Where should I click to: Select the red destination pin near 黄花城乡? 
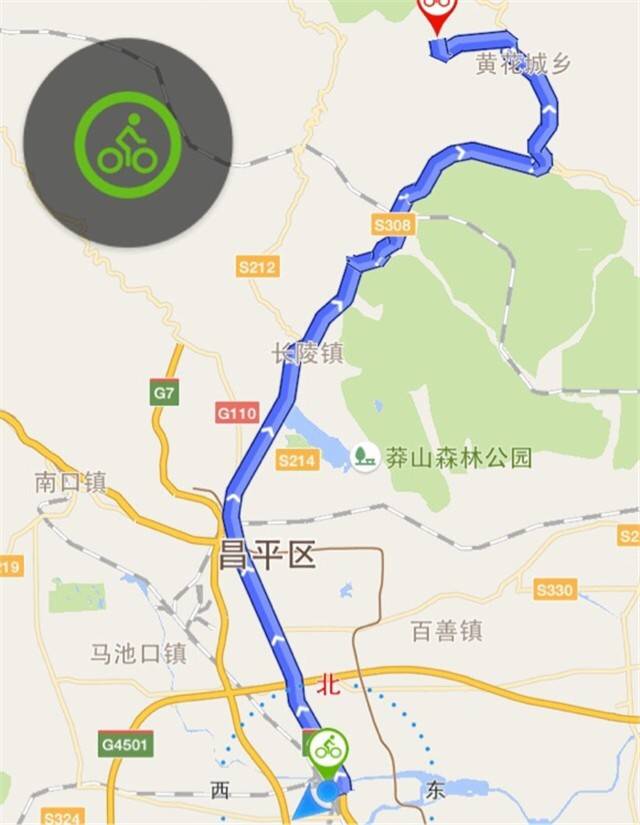coord(435,10)
